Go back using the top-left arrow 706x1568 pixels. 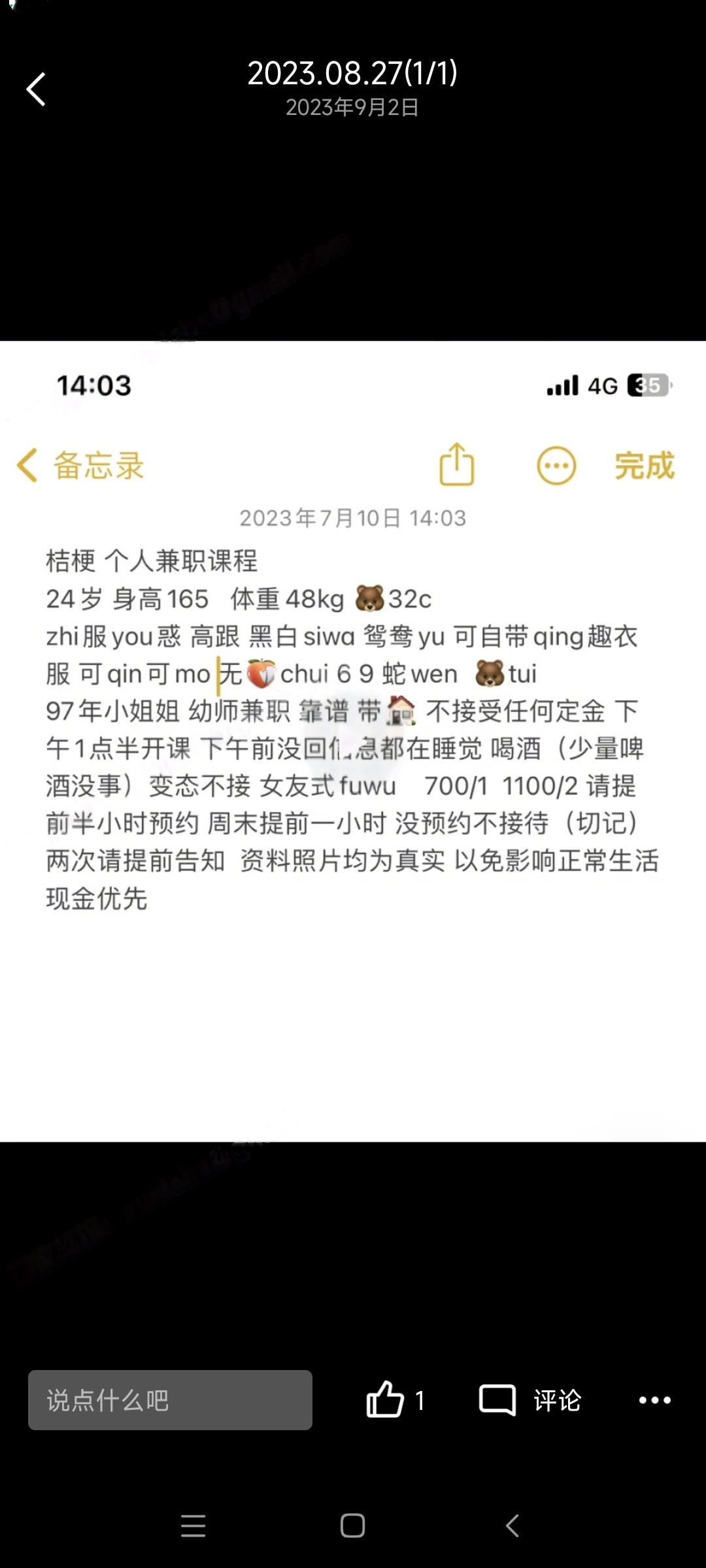pos(36,89)
